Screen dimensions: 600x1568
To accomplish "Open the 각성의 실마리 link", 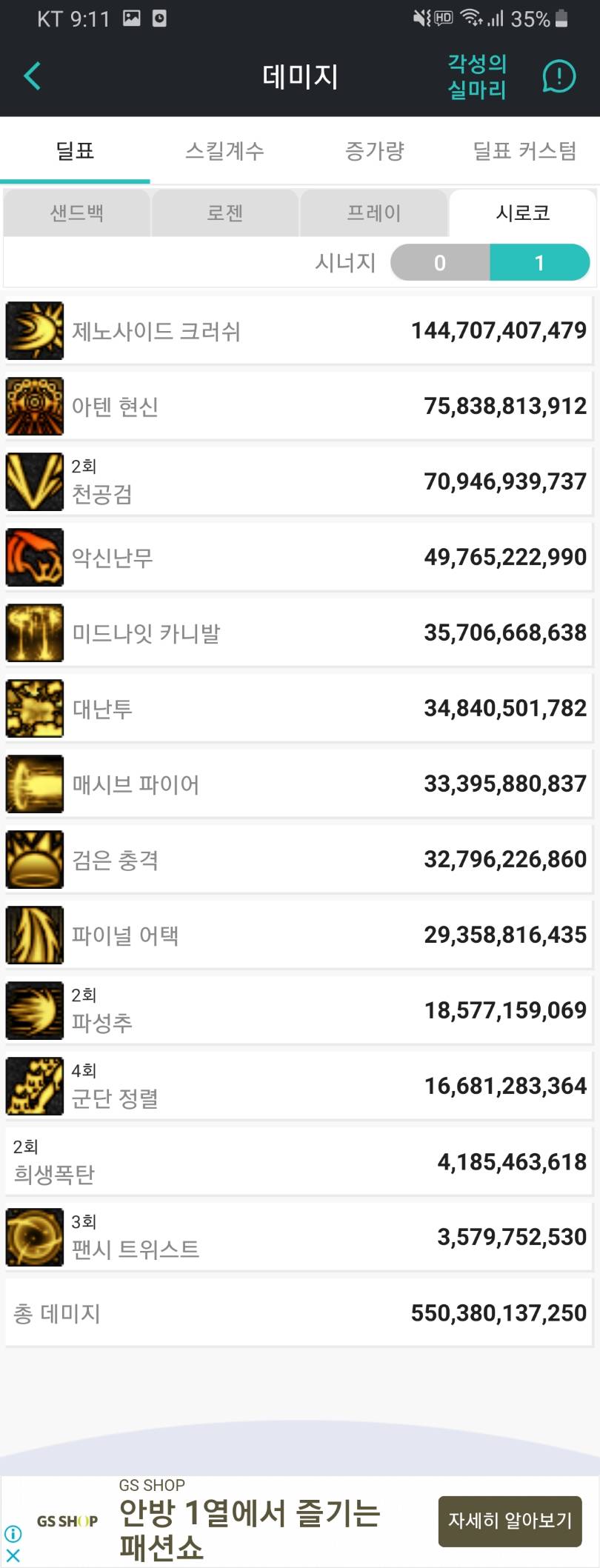I will [476, 76].
